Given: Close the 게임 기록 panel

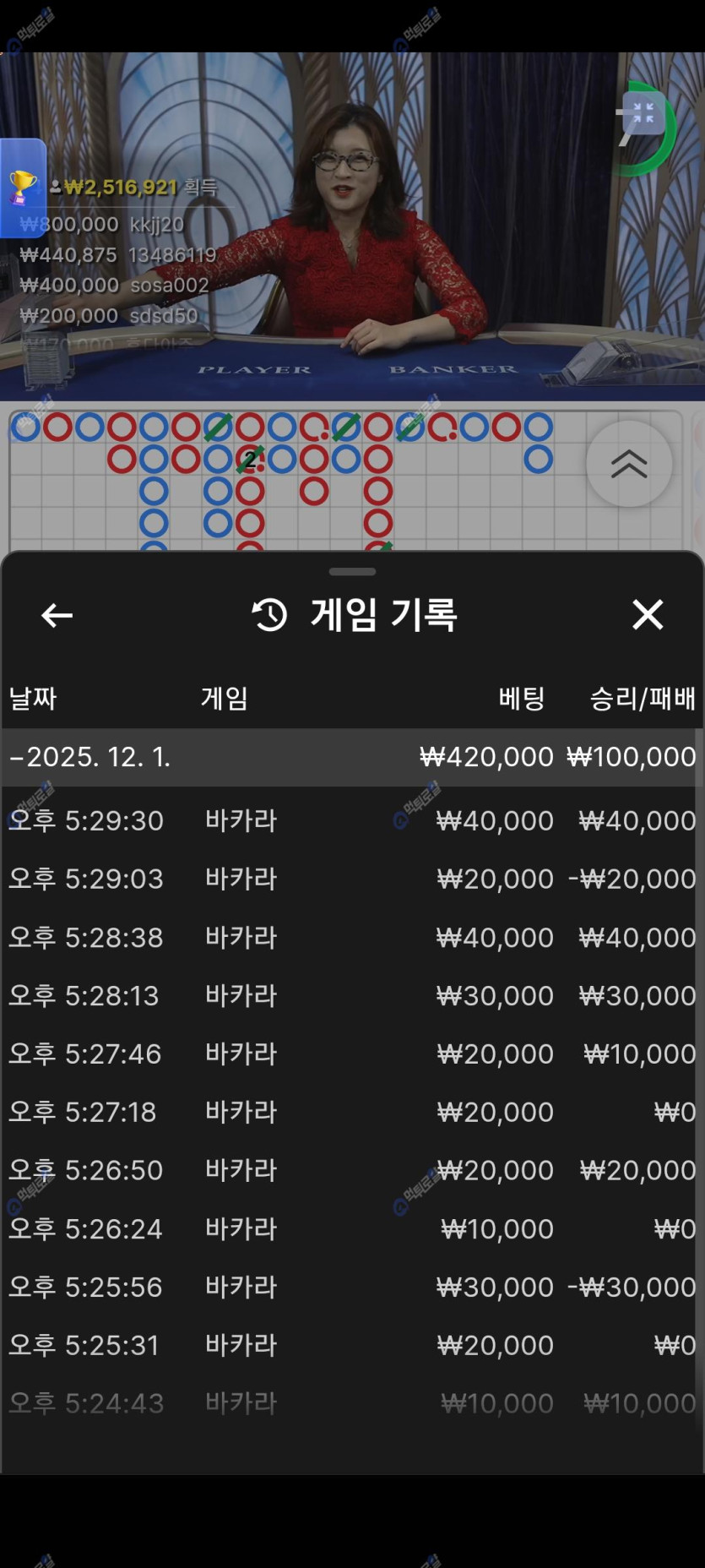Looking at the screenshot, I should 648,615.
